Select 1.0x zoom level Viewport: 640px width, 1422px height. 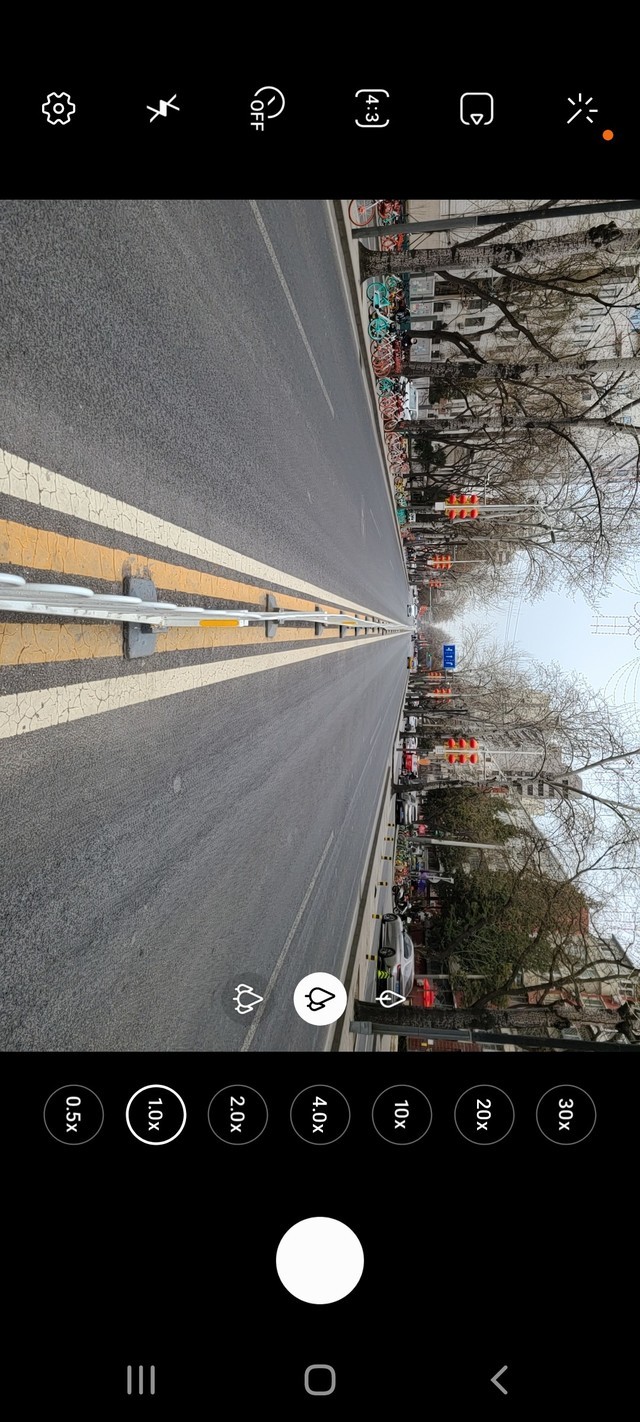coord(156,1114)
